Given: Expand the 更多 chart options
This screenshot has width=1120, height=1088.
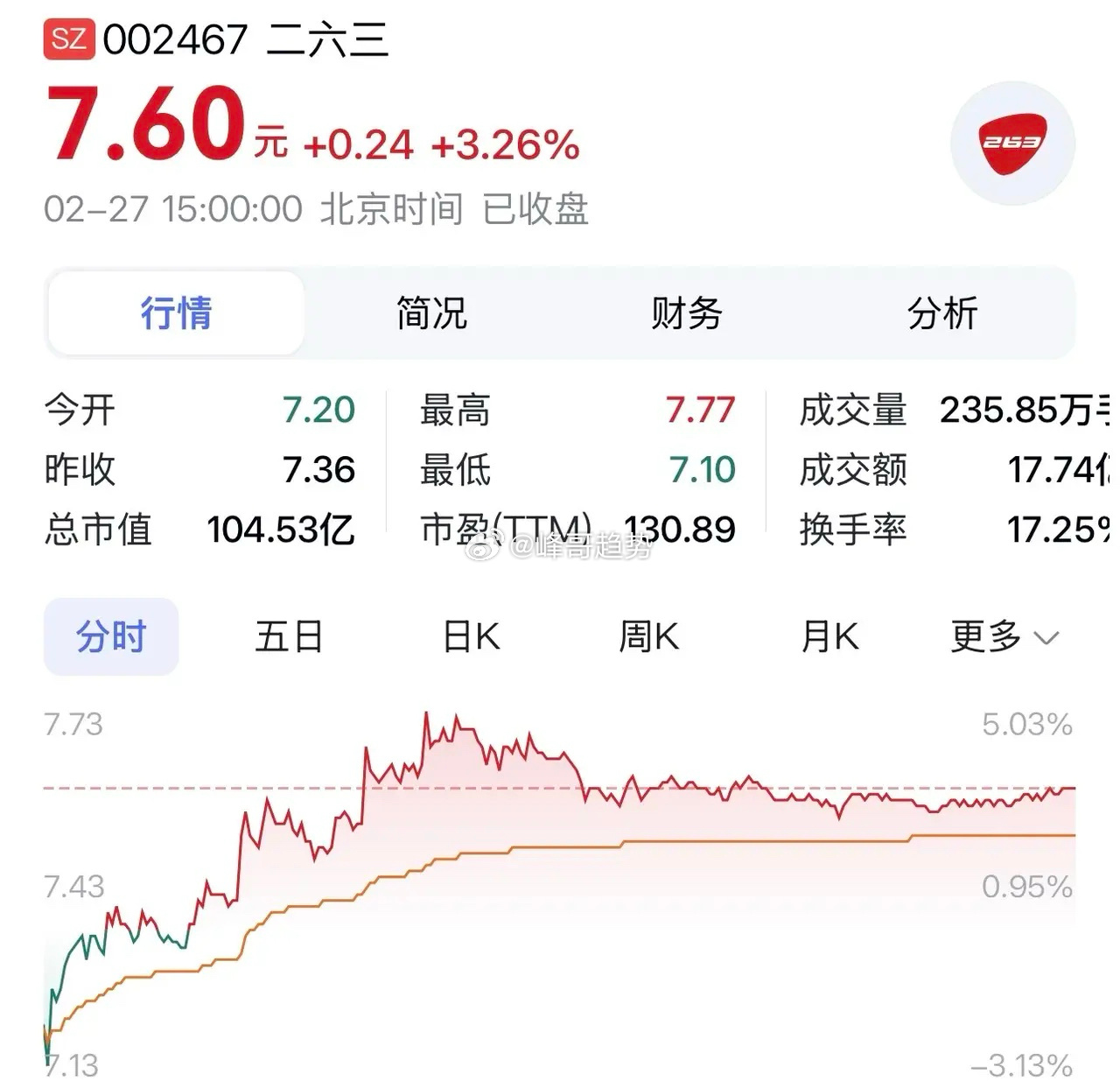Looking at the screenshot, I should coord(1004,636).
